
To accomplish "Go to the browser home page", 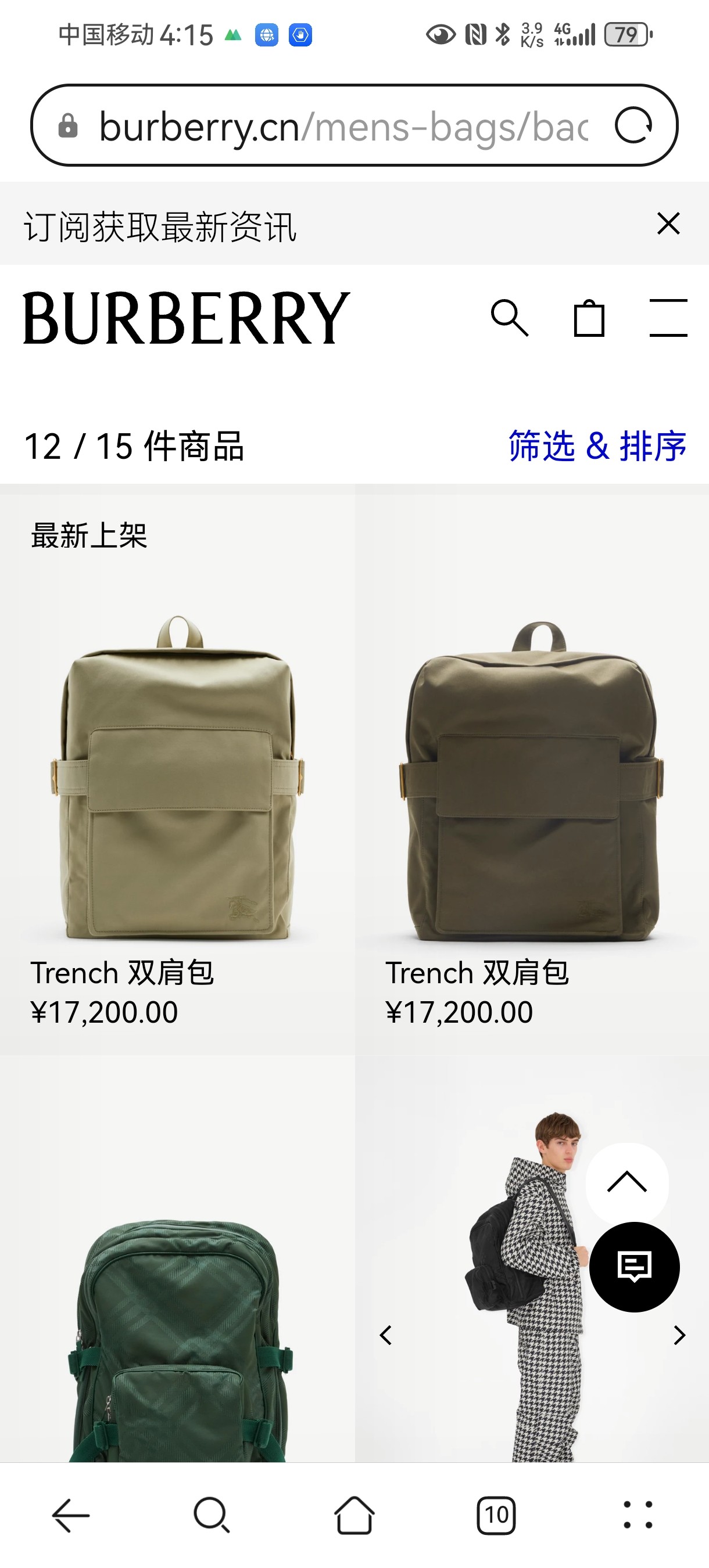I will [354, 1515].
